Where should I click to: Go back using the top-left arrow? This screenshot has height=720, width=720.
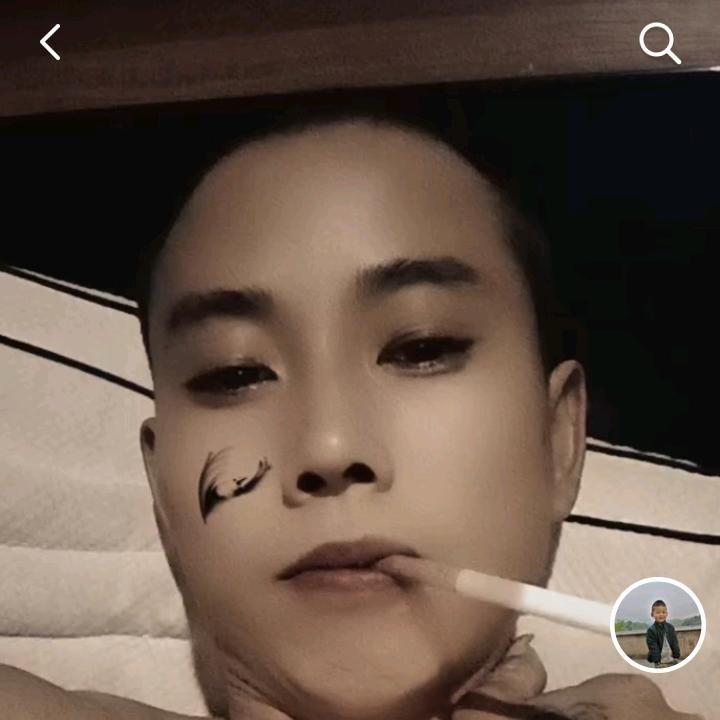50,42
